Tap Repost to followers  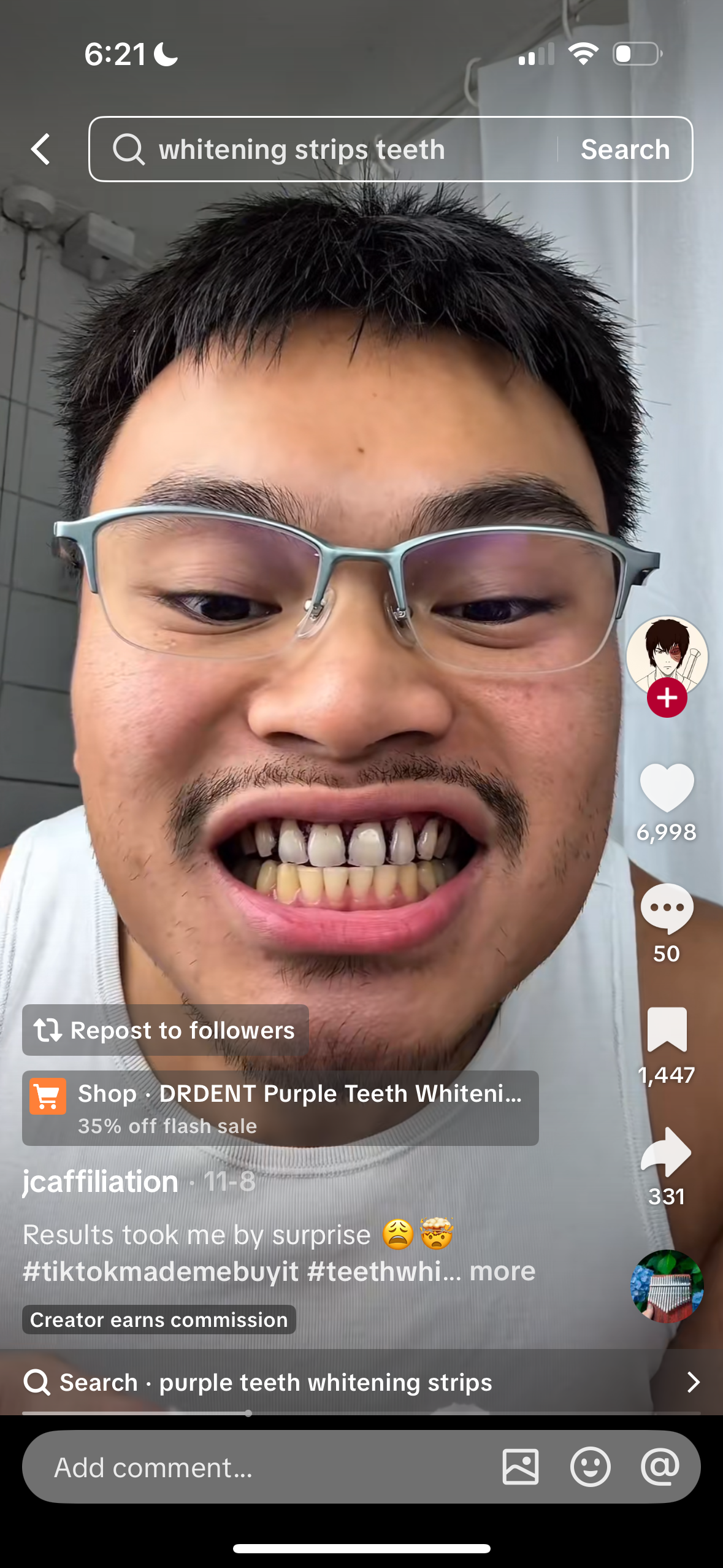coord(166,1030)
